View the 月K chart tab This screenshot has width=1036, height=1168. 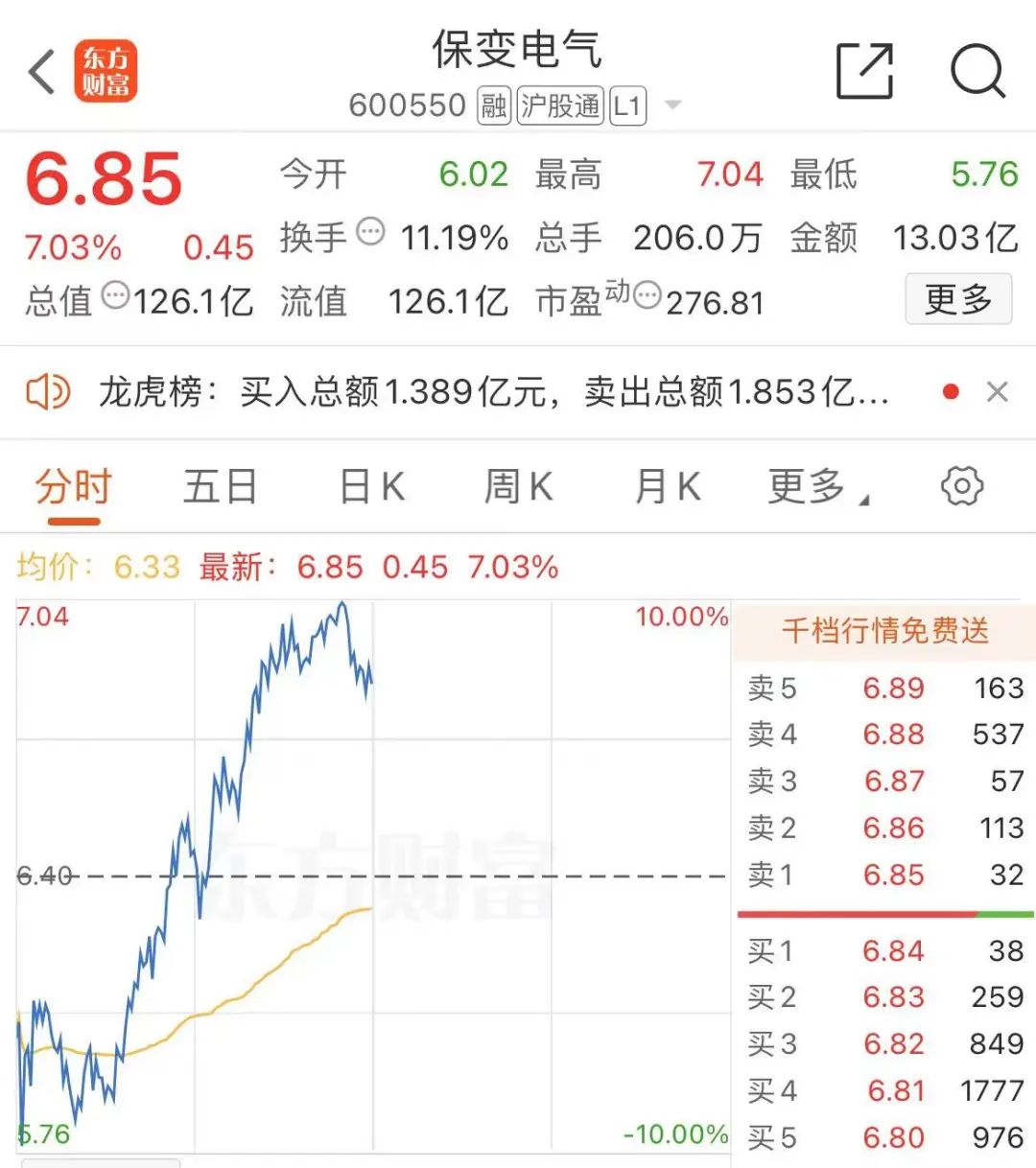point(668,487)
